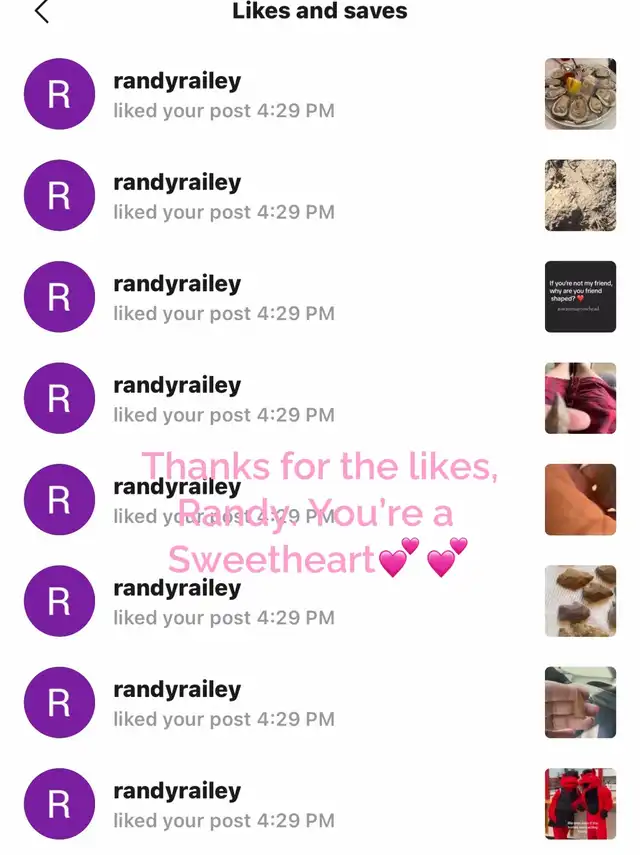Open the liked oysters plate post thumbnail
This screenshot has height=855, width=640.
(580, 94)
